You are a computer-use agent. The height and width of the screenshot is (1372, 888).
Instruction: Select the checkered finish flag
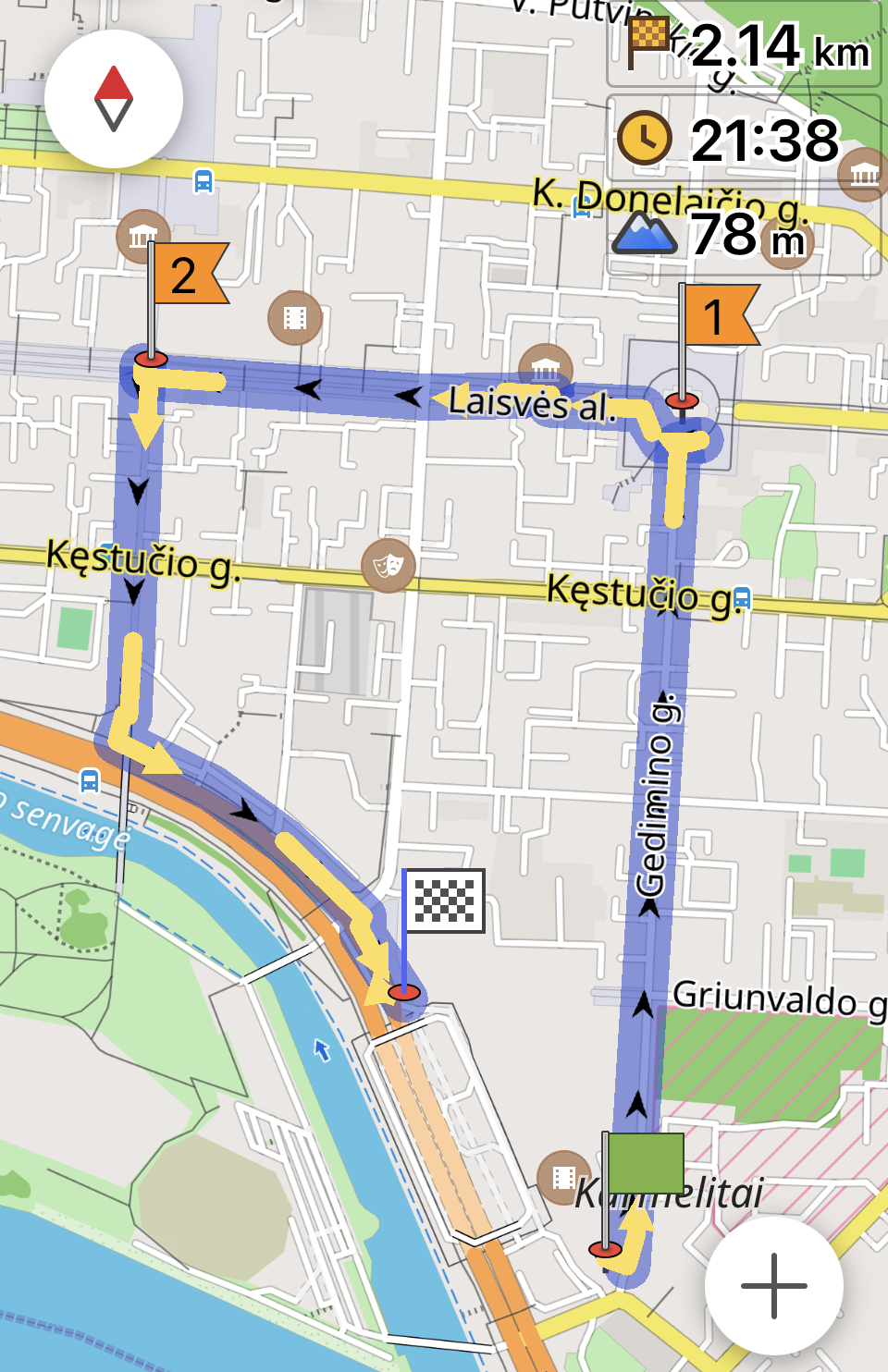pos(444,900)
